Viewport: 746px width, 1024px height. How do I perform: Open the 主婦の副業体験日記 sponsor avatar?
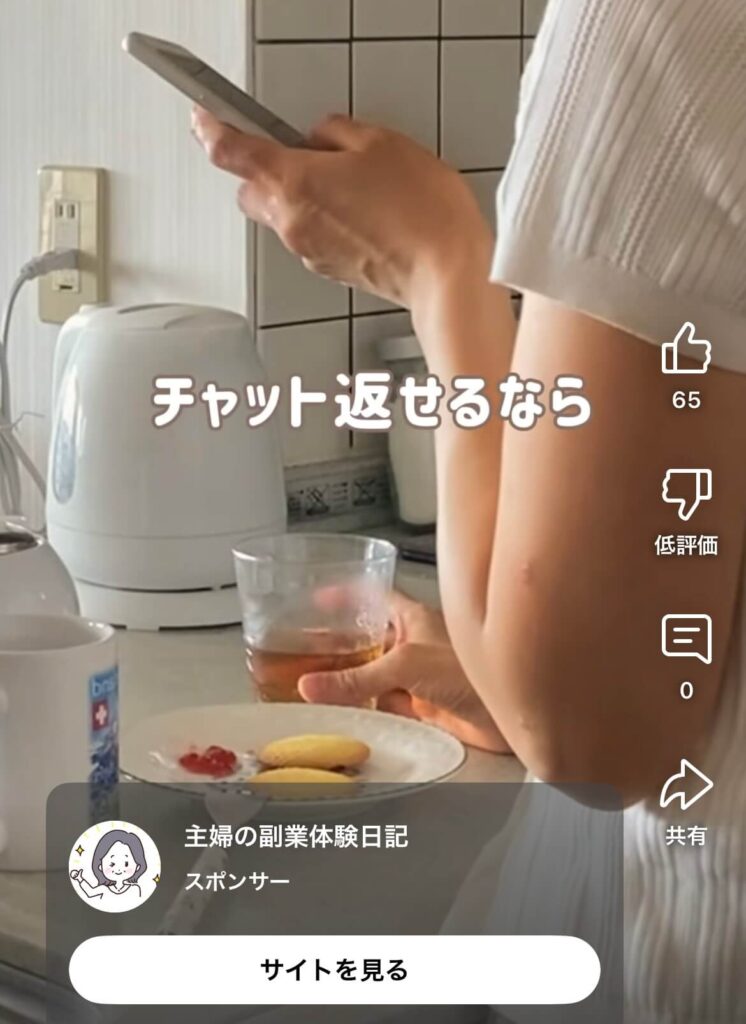tap(115, 866)
